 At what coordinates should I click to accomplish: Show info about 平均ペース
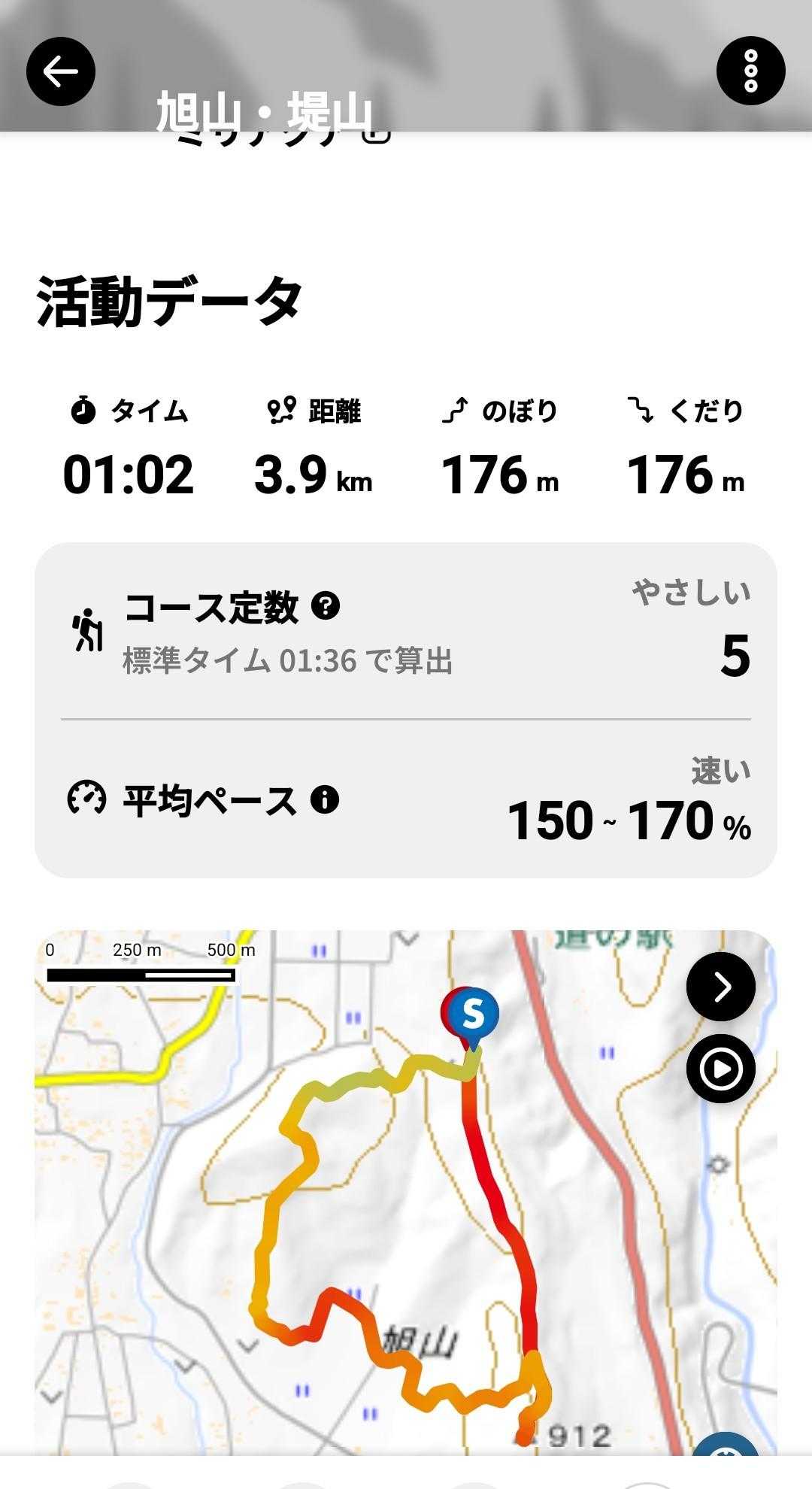tap(325, 799)
